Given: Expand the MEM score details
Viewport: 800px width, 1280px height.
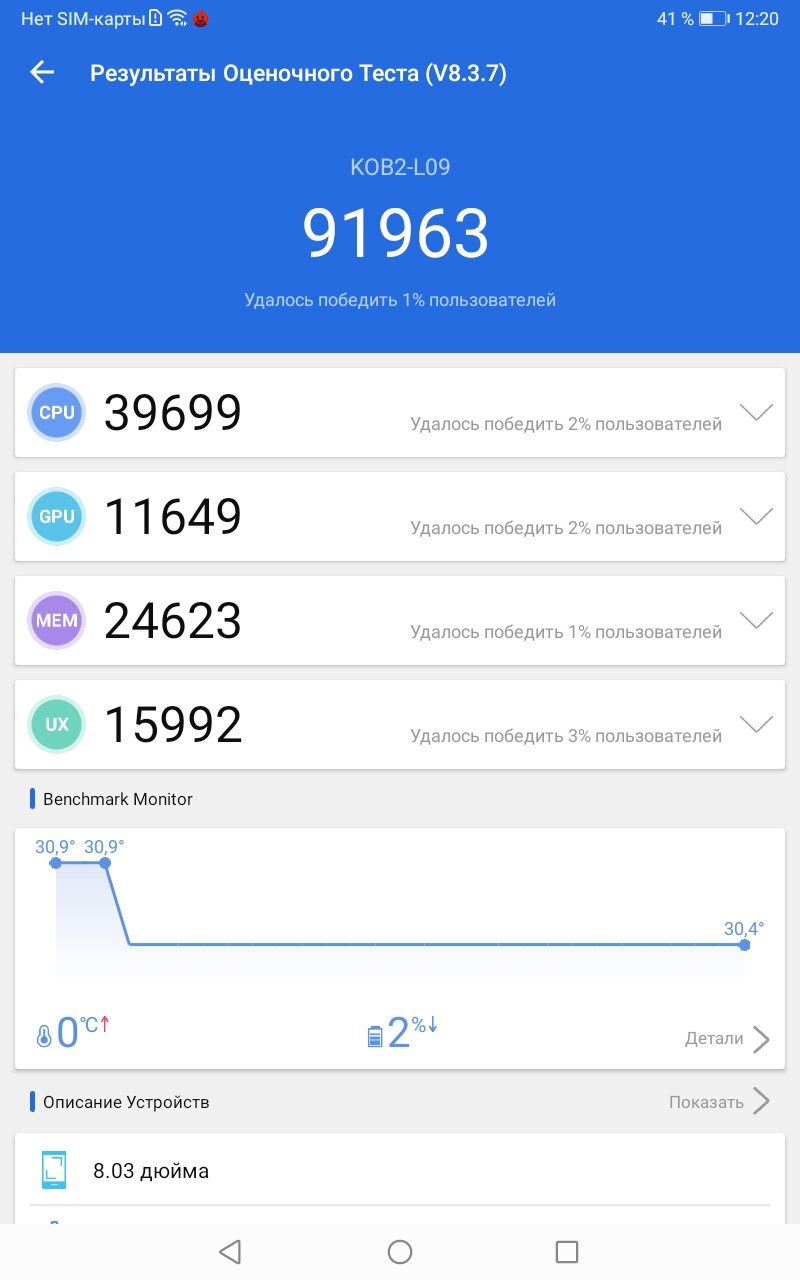Looking at the screenshot, I should [x=756, y=620].
